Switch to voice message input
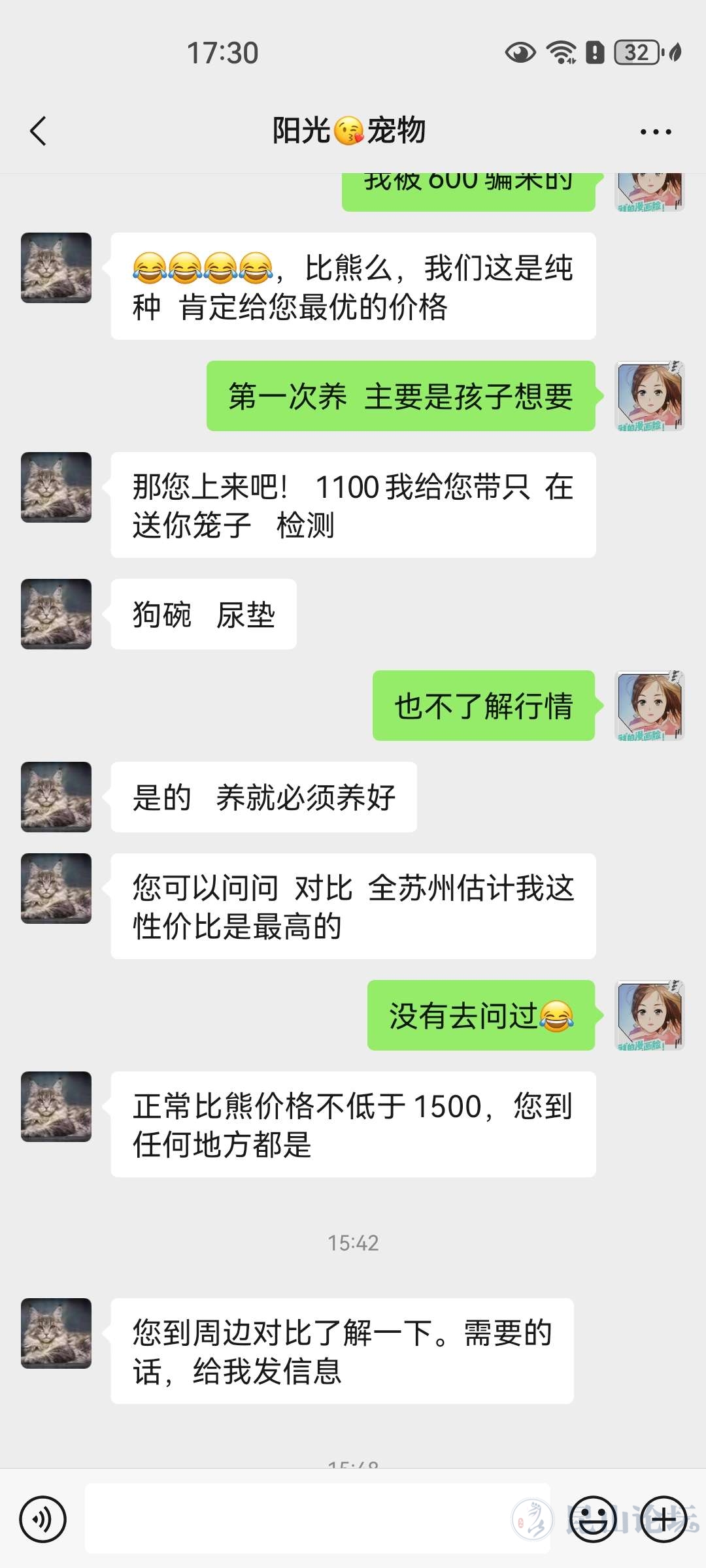The width and height of the screenshot is (706, 1568). click(43, 1519)
